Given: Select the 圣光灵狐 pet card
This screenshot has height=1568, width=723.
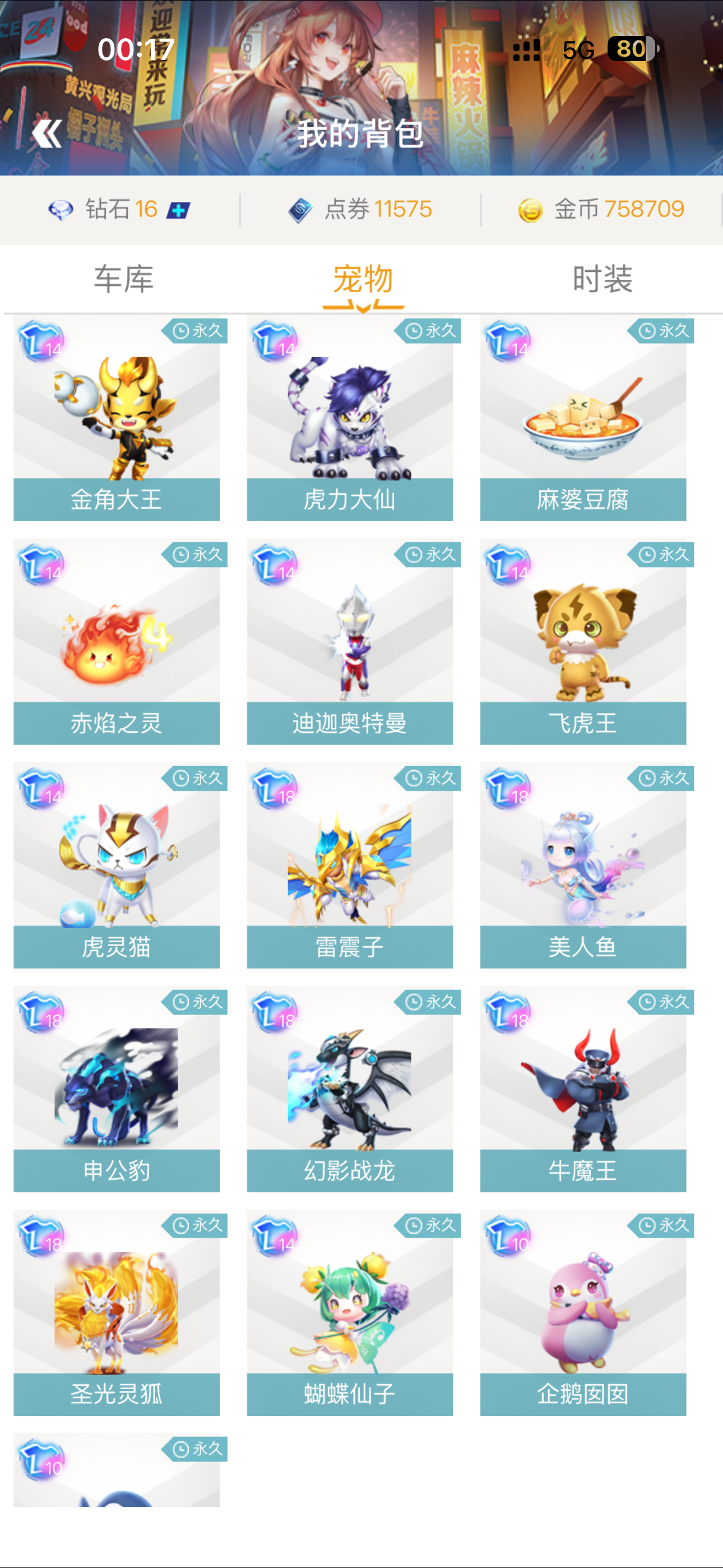Looking at the screenshot, I should (x=116, y=1313).
